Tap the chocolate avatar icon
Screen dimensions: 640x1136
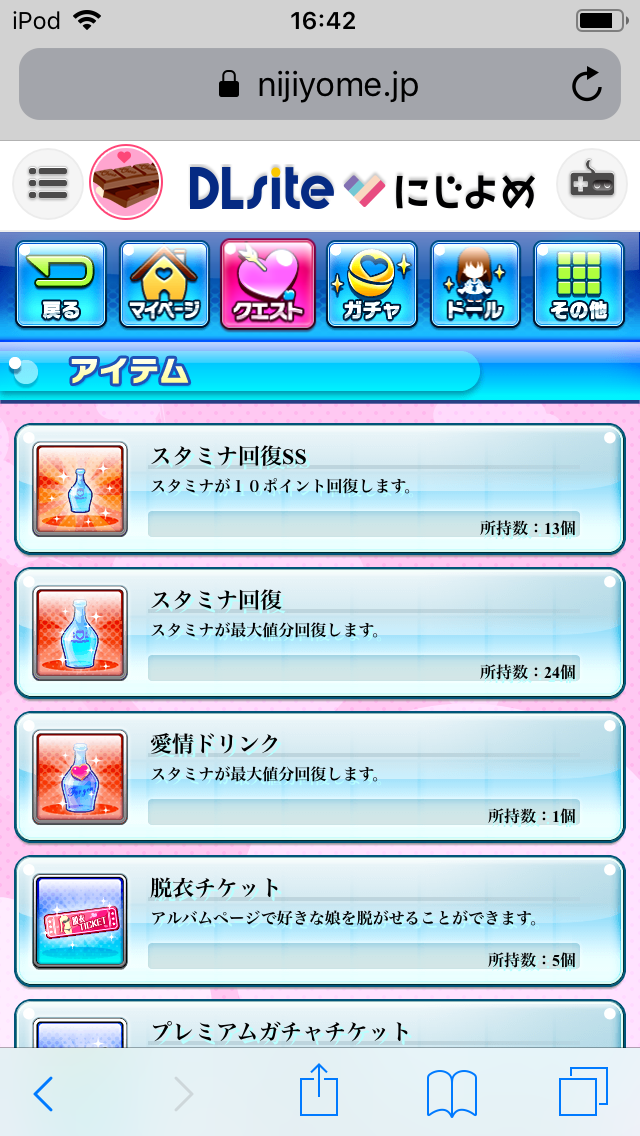[126, 183]
